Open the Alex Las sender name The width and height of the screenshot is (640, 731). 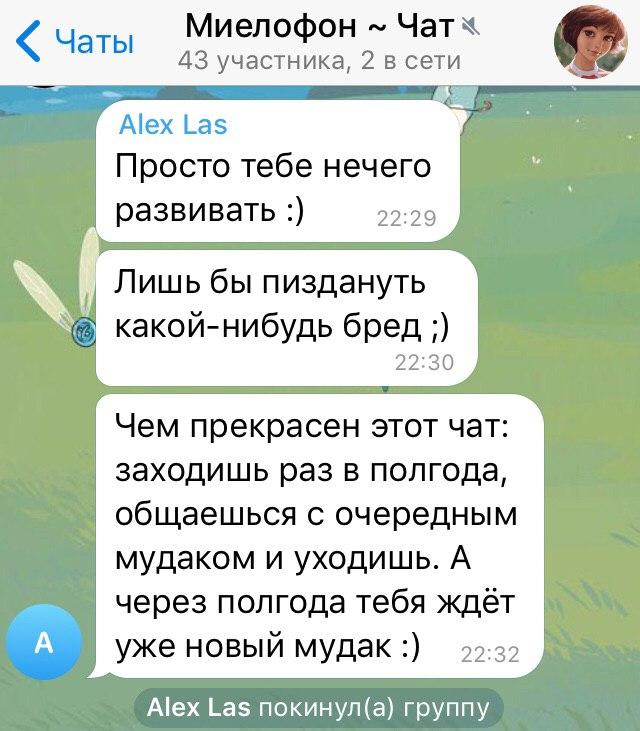173,125
